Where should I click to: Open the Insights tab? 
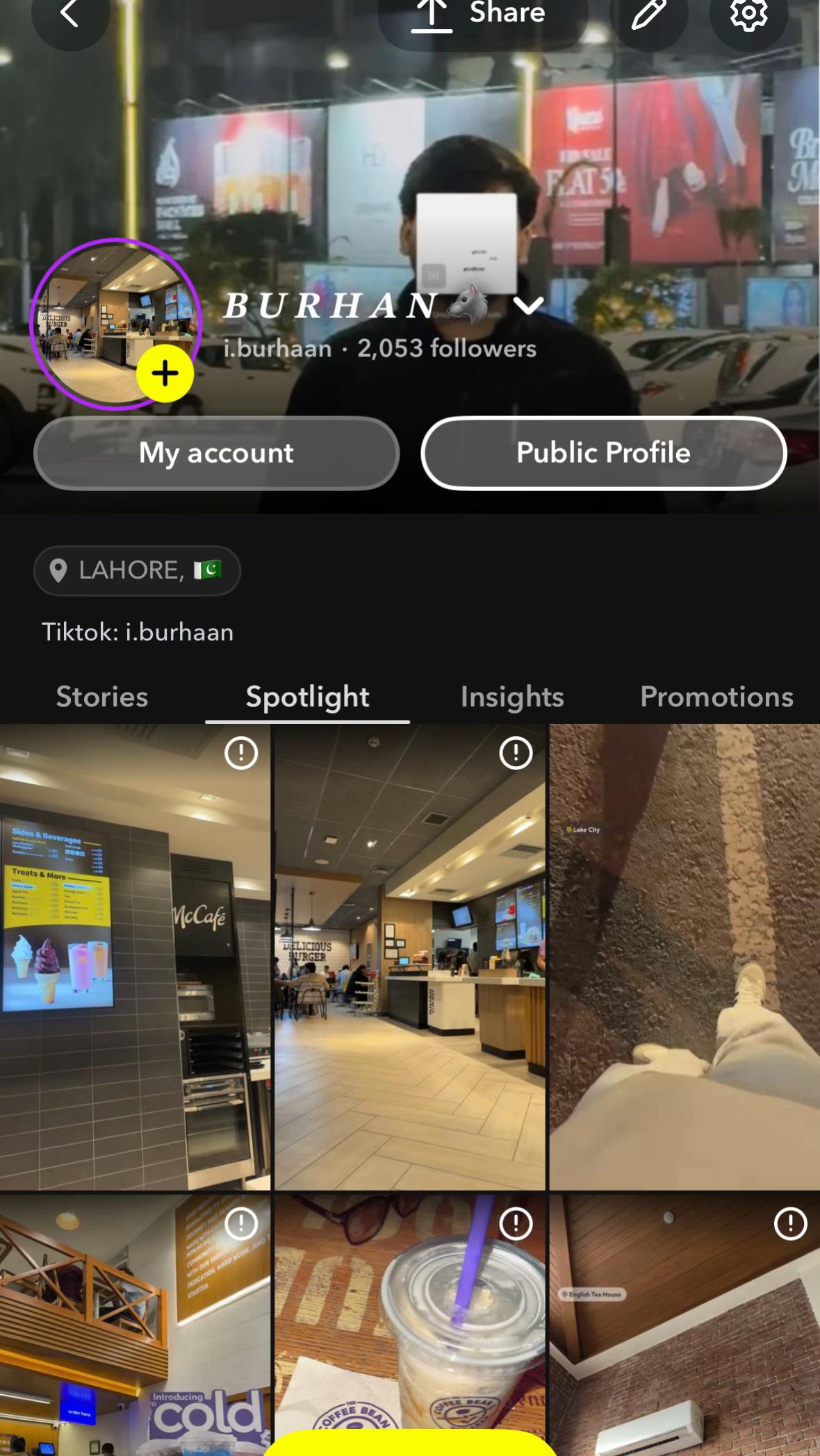click(x=512, y=697)
